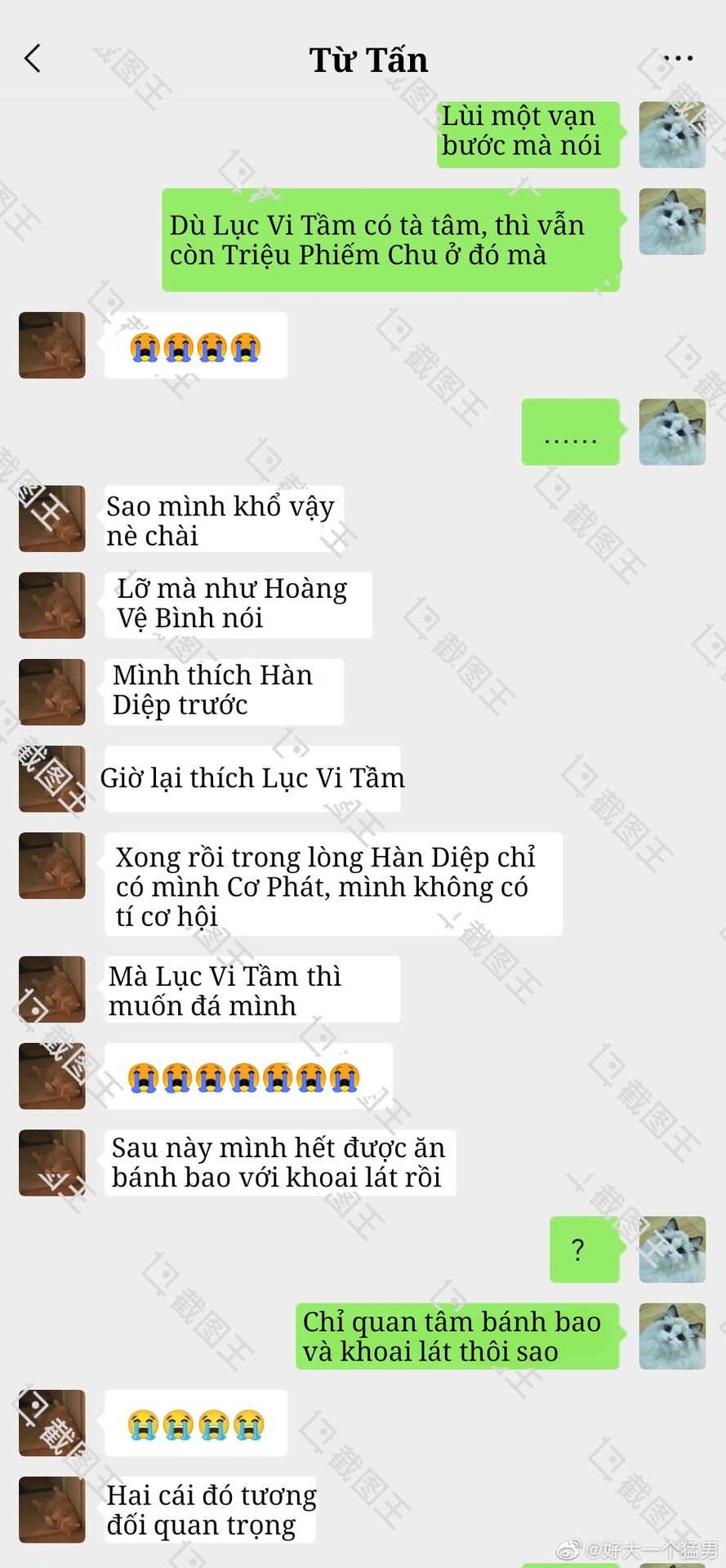
Task: Open sender's cat avatar beside "Lùi một vạn bước"
Action: (671, 135)
